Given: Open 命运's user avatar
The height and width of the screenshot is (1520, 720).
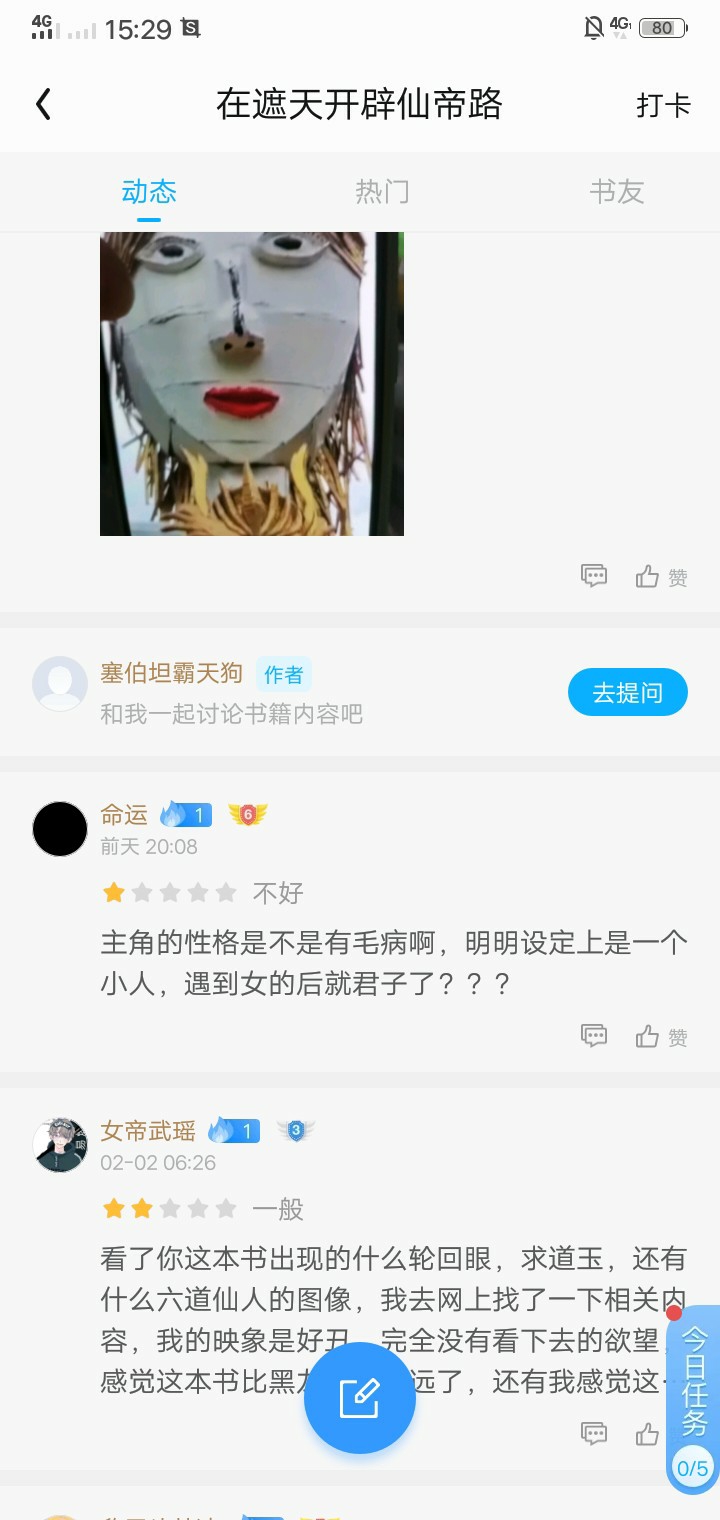Looking at the screenshot, I should [x=60, y=829].
